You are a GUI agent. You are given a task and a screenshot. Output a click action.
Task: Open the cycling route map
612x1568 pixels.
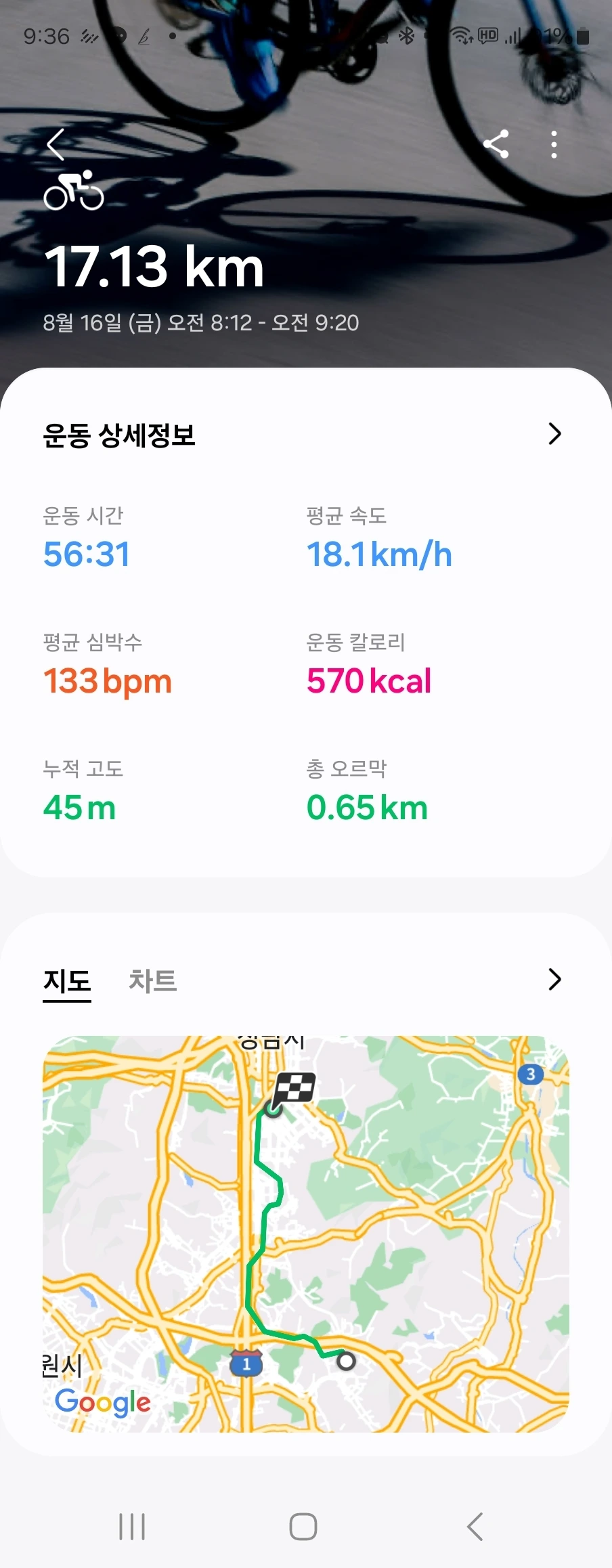[x=306, y=1234]
